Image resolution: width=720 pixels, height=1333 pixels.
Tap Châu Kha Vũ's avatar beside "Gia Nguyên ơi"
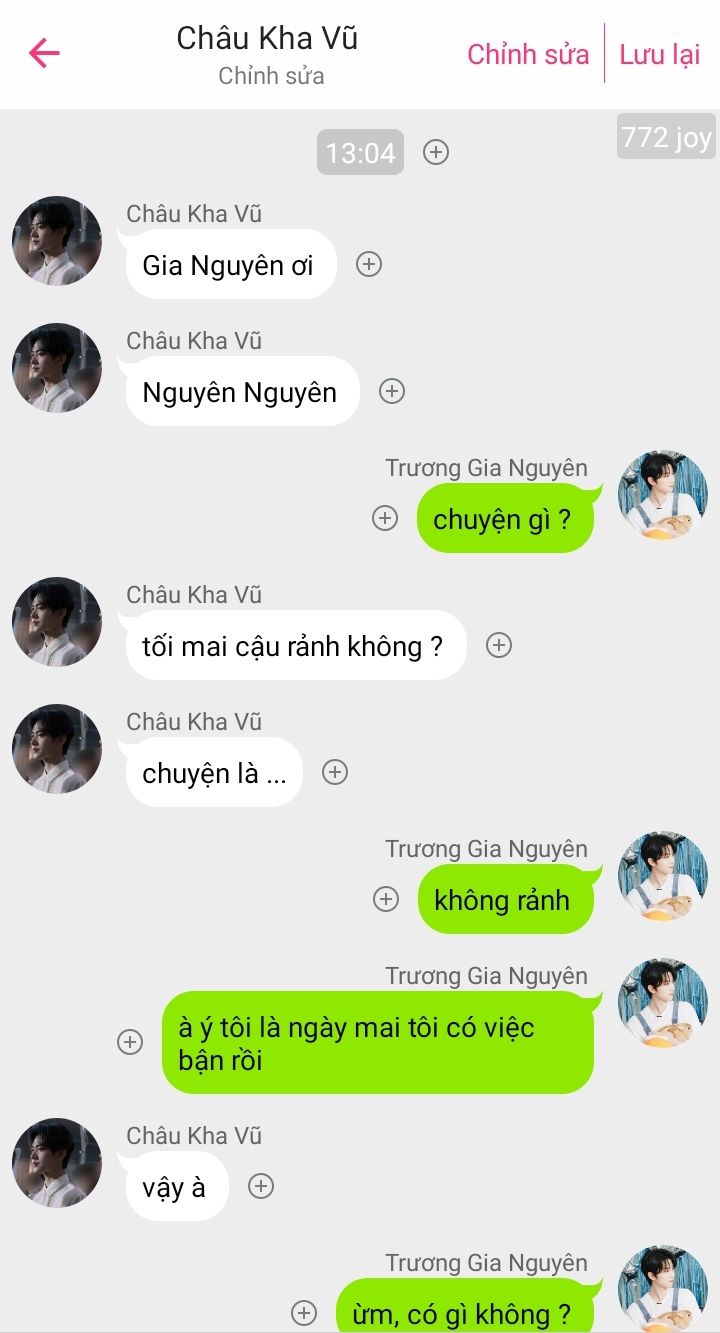(57, 241)
